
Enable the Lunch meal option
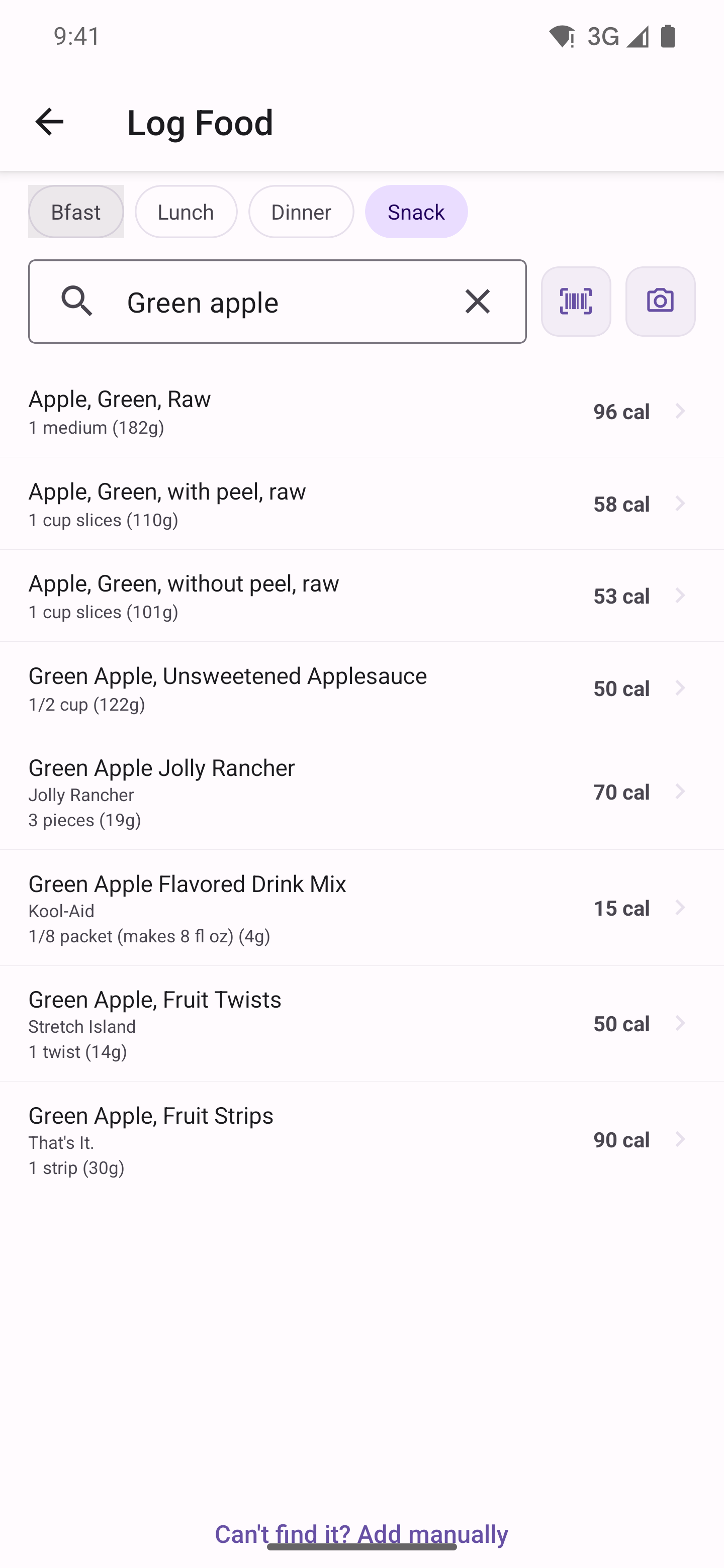point(186,211)
